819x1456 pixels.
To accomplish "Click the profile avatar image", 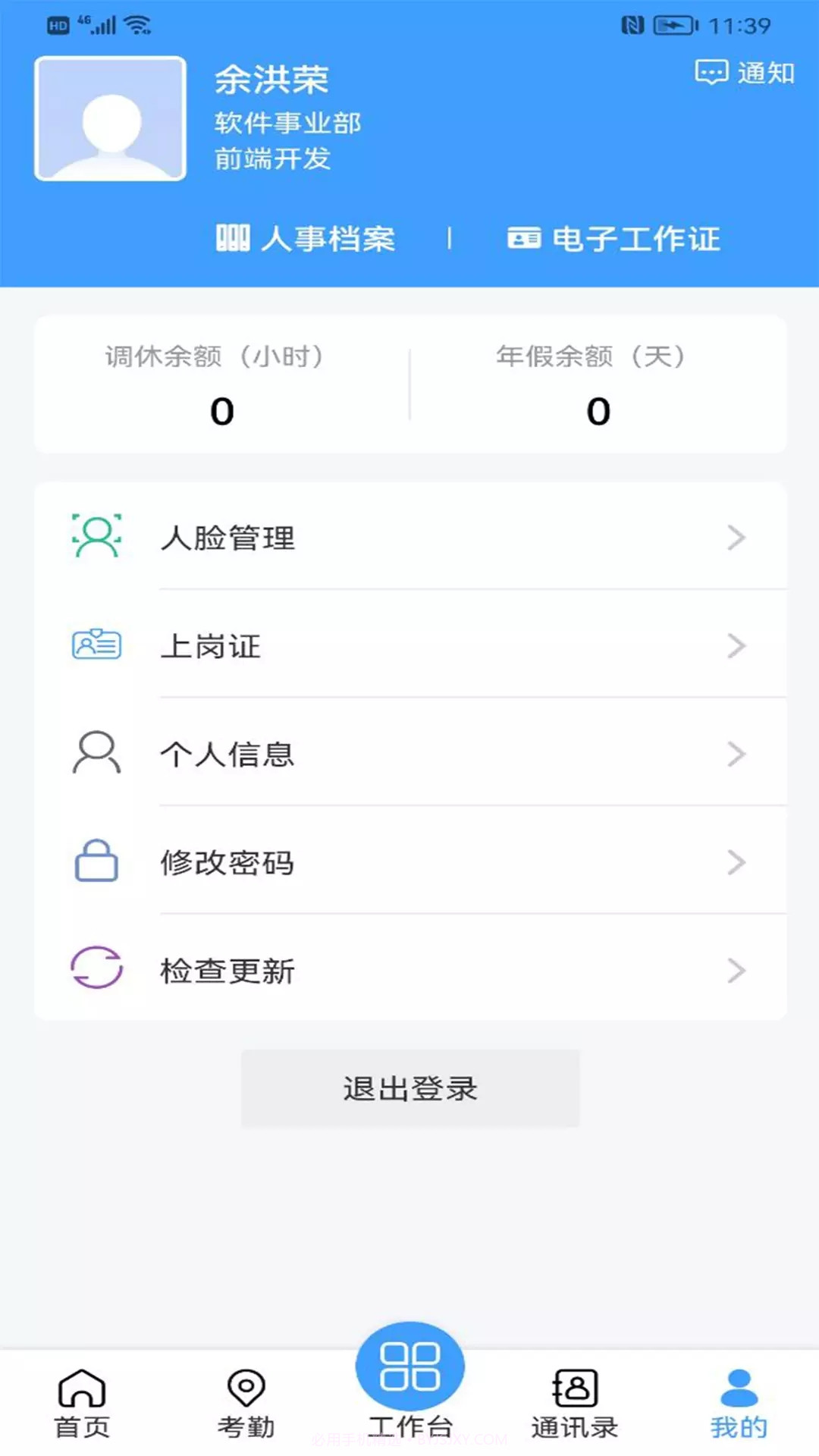I will coord(110,119).
